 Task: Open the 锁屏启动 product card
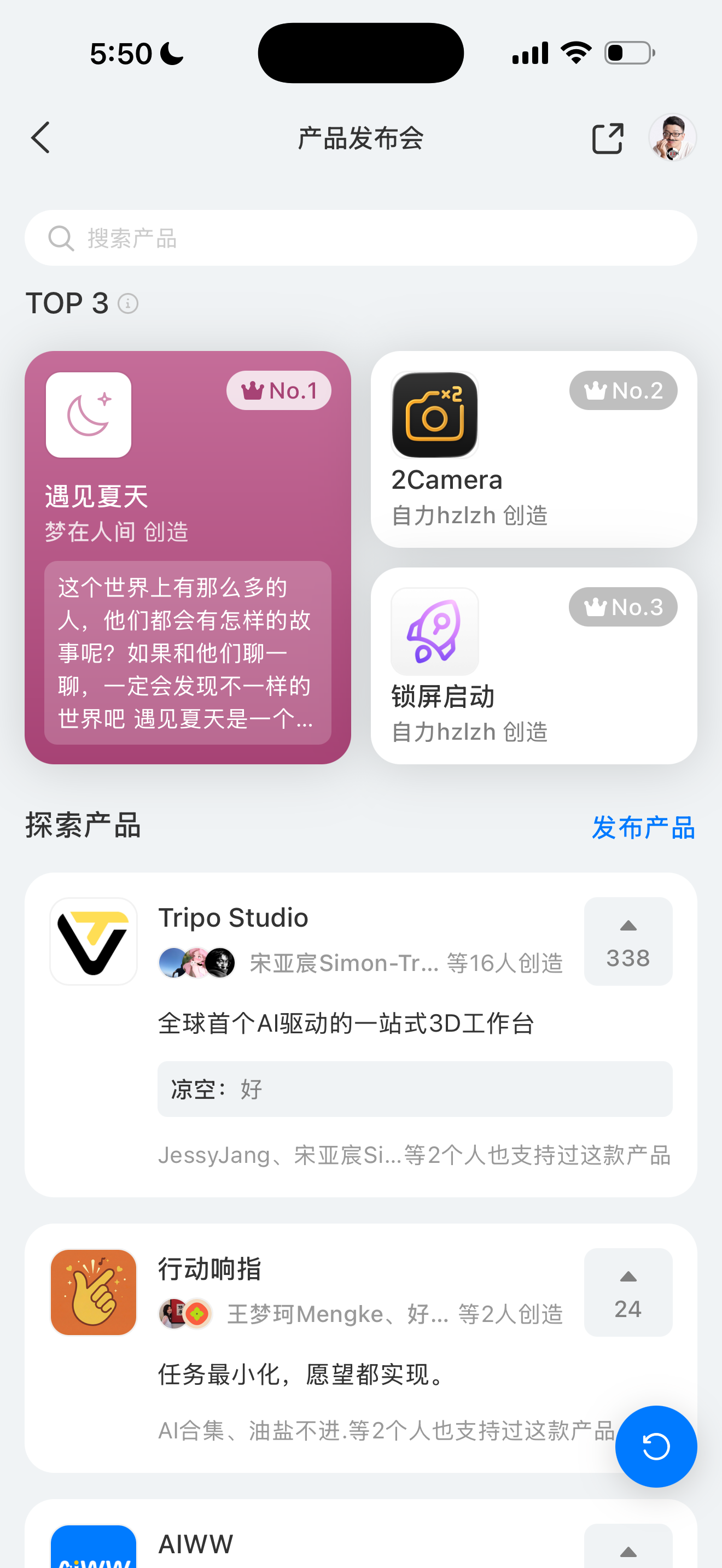pyautogui.click(x=533, y=665)
